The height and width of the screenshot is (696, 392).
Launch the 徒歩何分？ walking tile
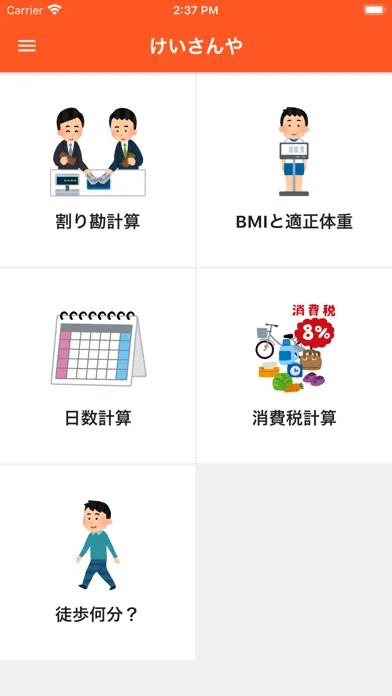coord(98,562)
